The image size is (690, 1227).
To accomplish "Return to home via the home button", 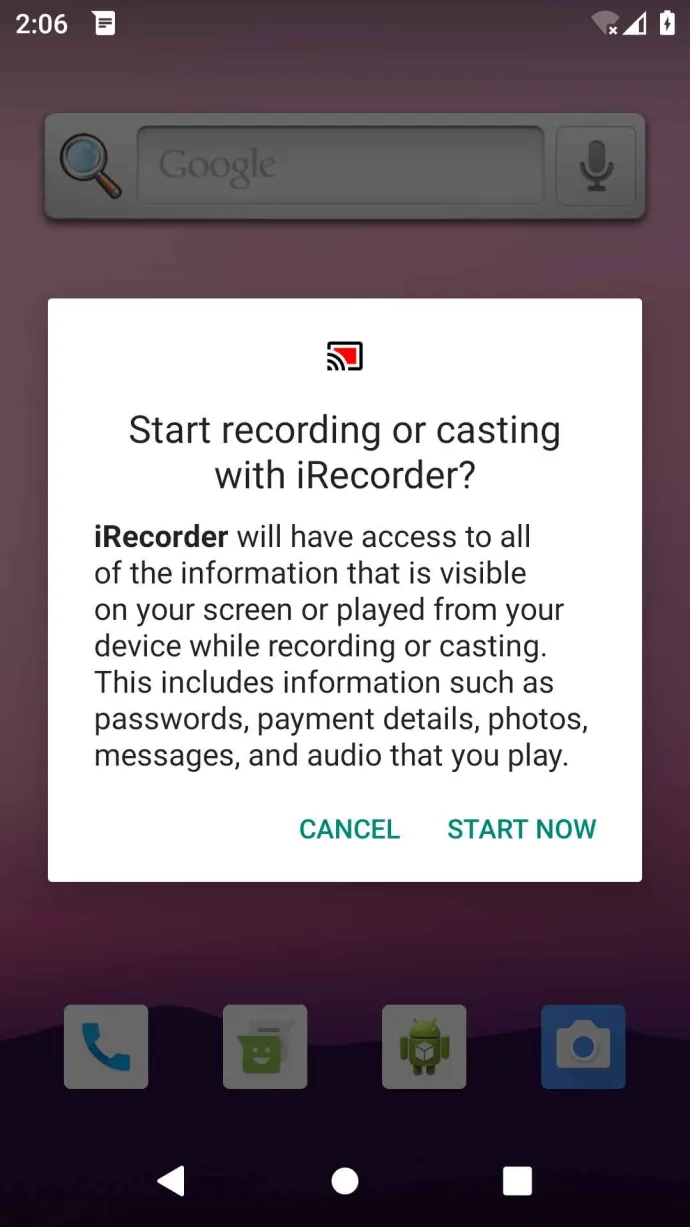I will 345,1181.
